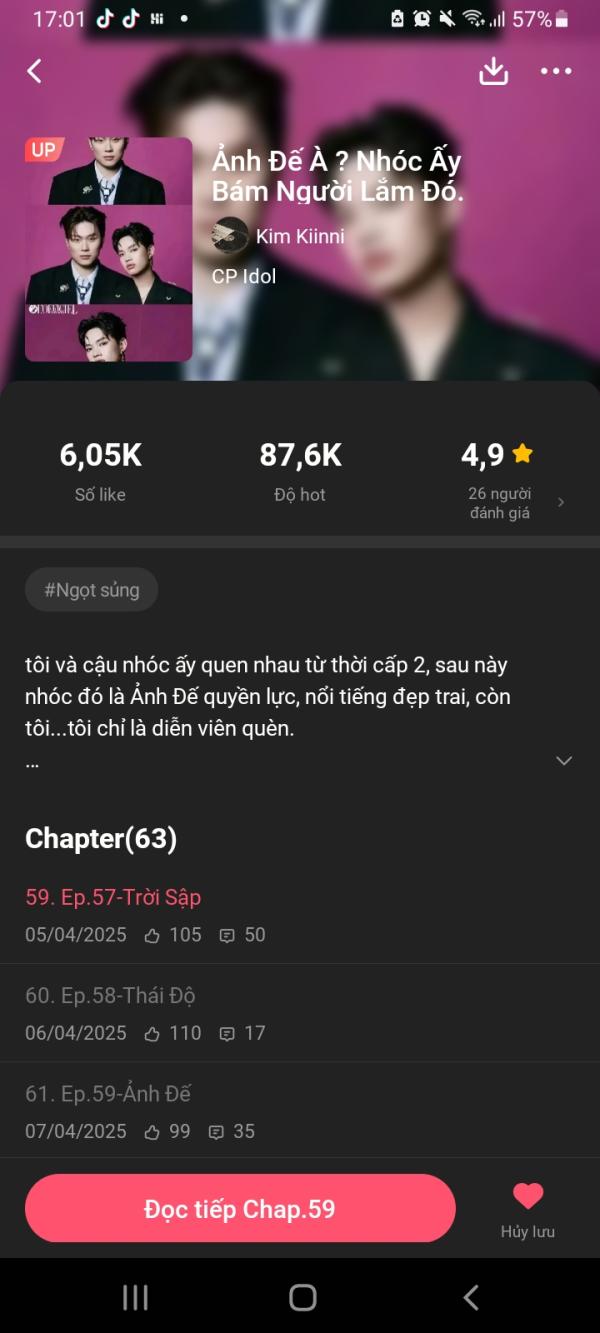Screen dimensions: 600x1333
Task: Select the #Ngọt sủng tag chip
Action: (x=92, y=590)
